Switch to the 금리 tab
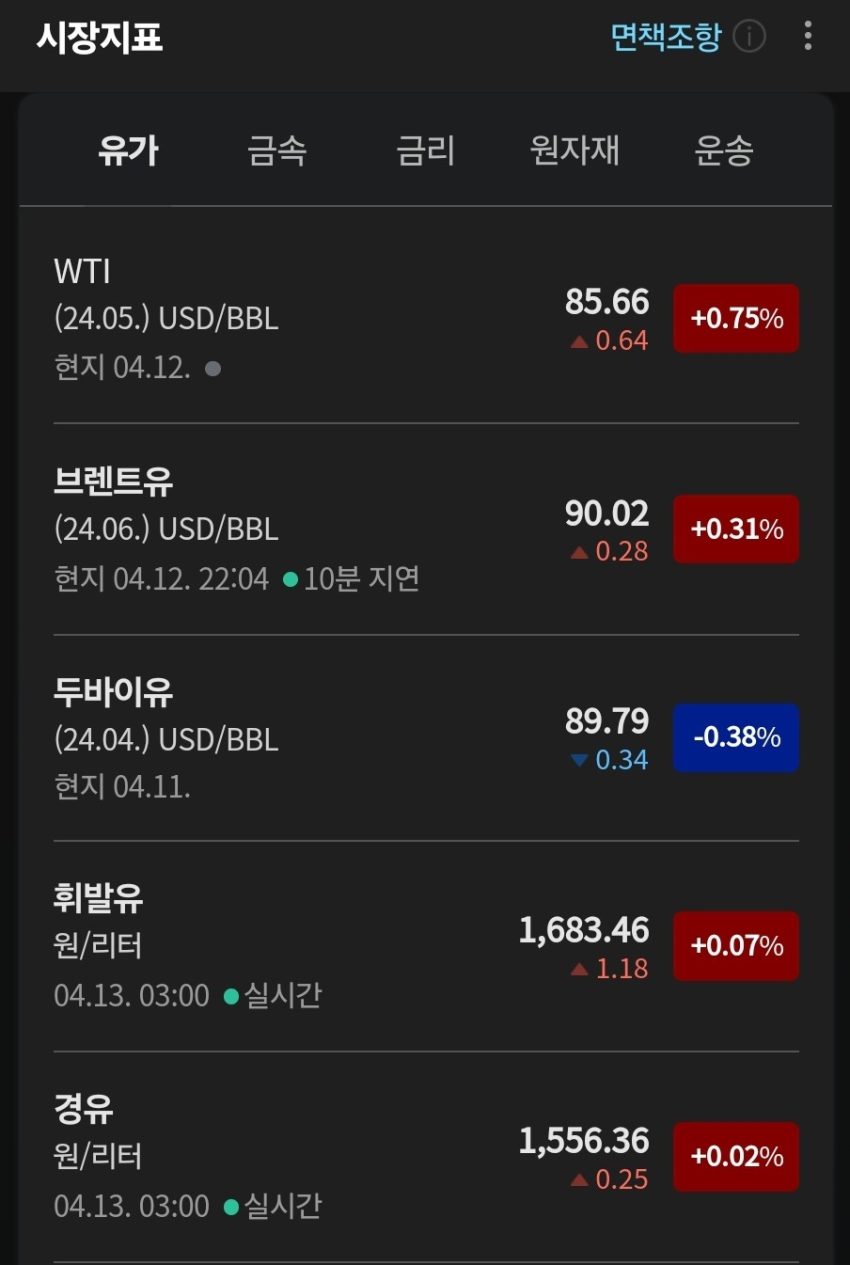850x1265 pixels. coord(425,151)
